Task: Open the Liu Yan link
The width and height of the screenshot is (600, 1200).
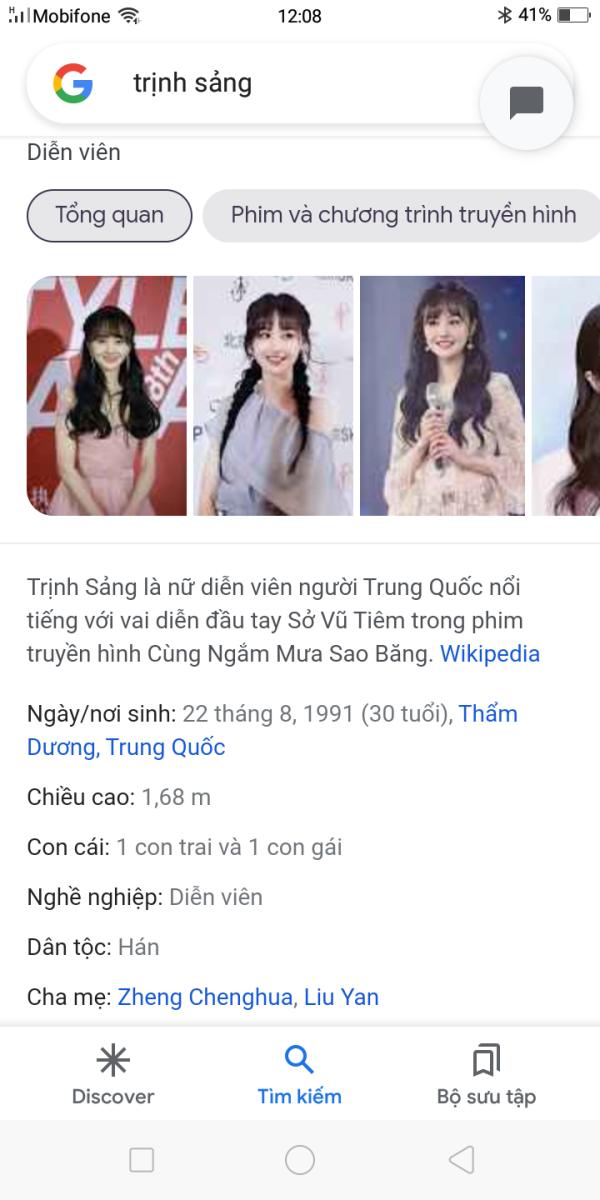Action: click(339, 997)
